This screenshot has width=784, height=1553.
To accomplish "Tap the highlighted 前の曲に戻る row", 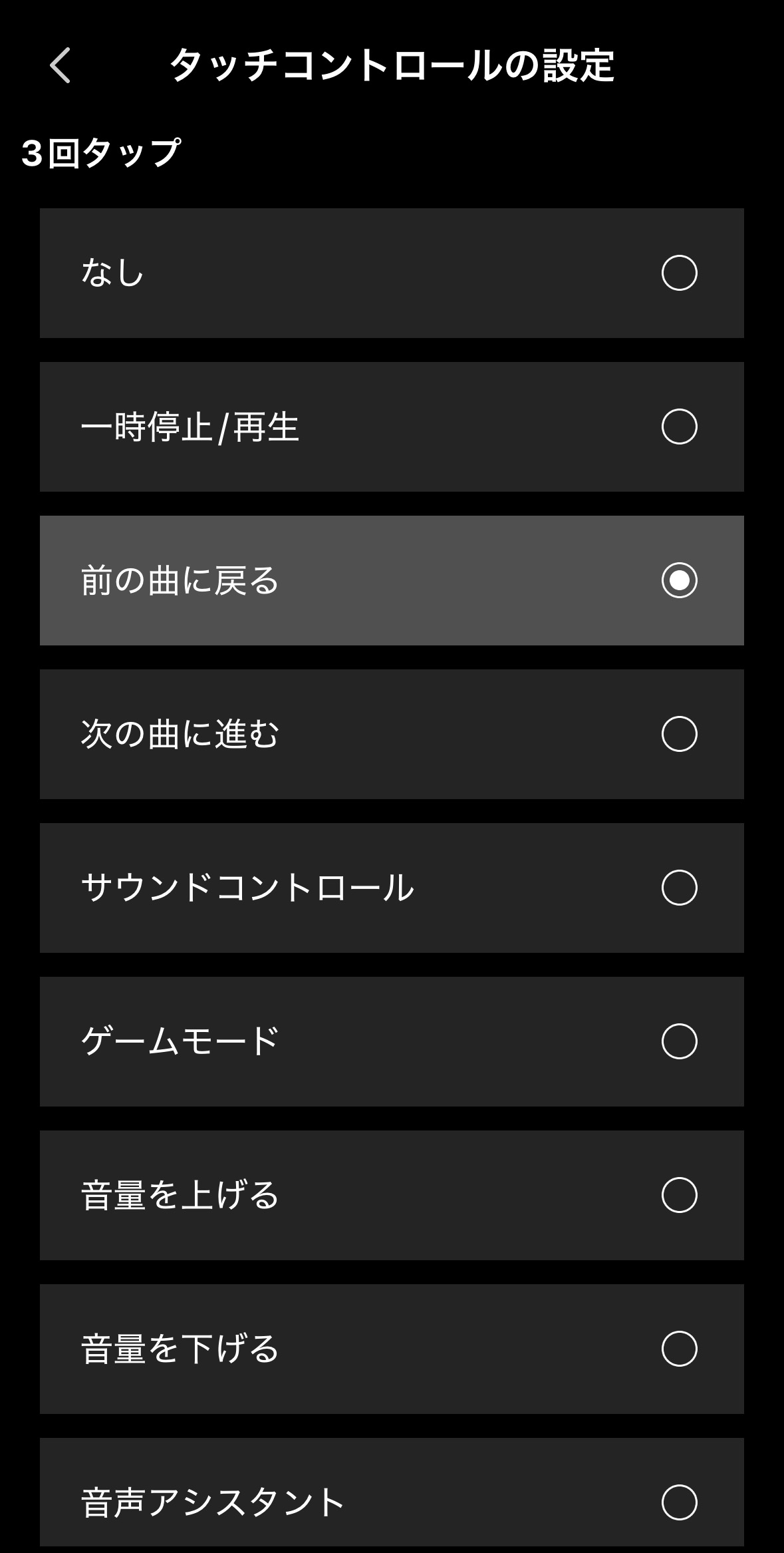I will pyautogui.click(x=392, y=582).
